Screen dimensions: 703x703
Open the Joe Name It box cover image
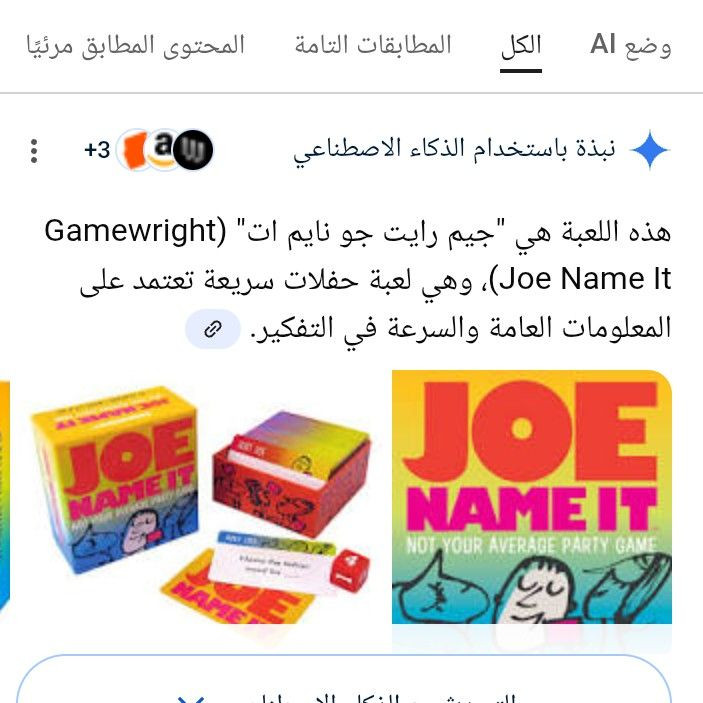click(x=531, y=497)
